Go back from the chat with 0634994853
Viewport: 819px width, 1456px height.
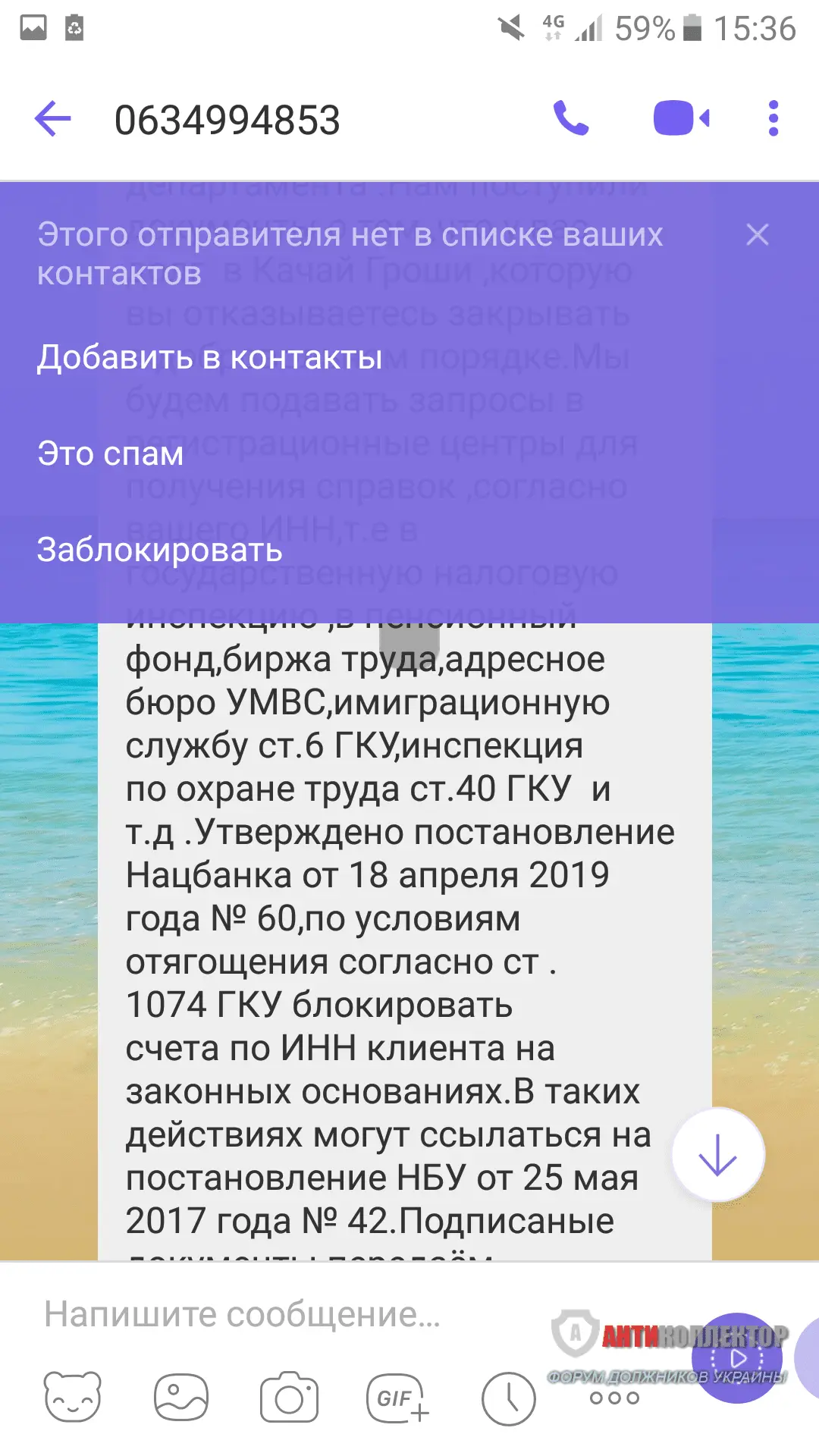(x=53, y=119)
